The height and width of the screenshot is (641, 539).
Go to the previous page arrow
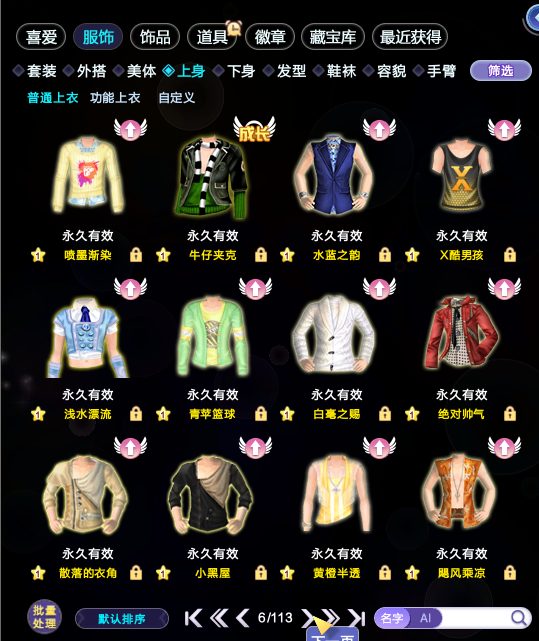[x=243, y=618]
